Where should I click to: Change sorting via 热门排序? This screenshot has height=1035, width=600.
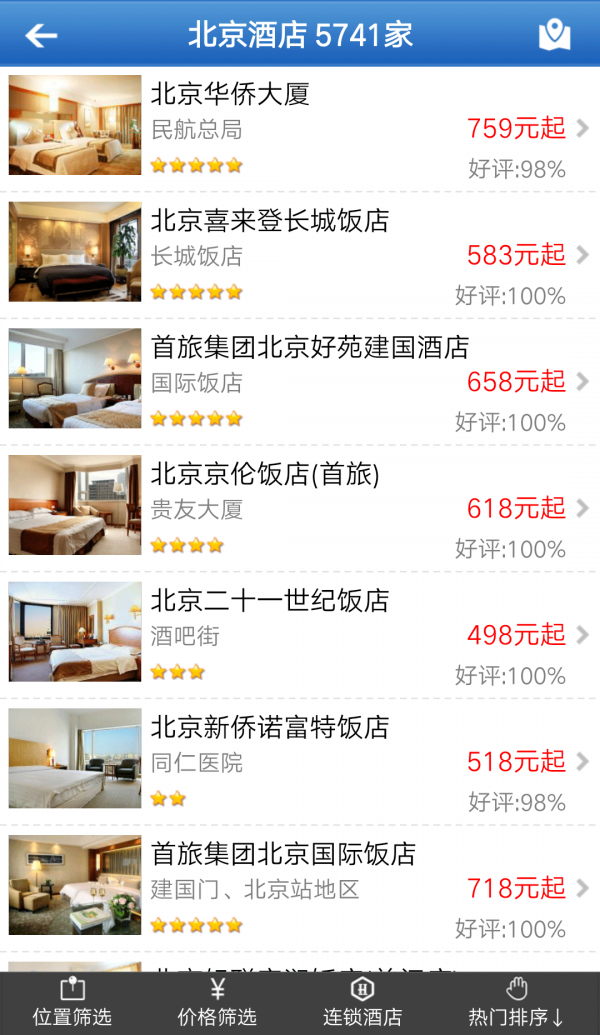(x=516, y=1003)
